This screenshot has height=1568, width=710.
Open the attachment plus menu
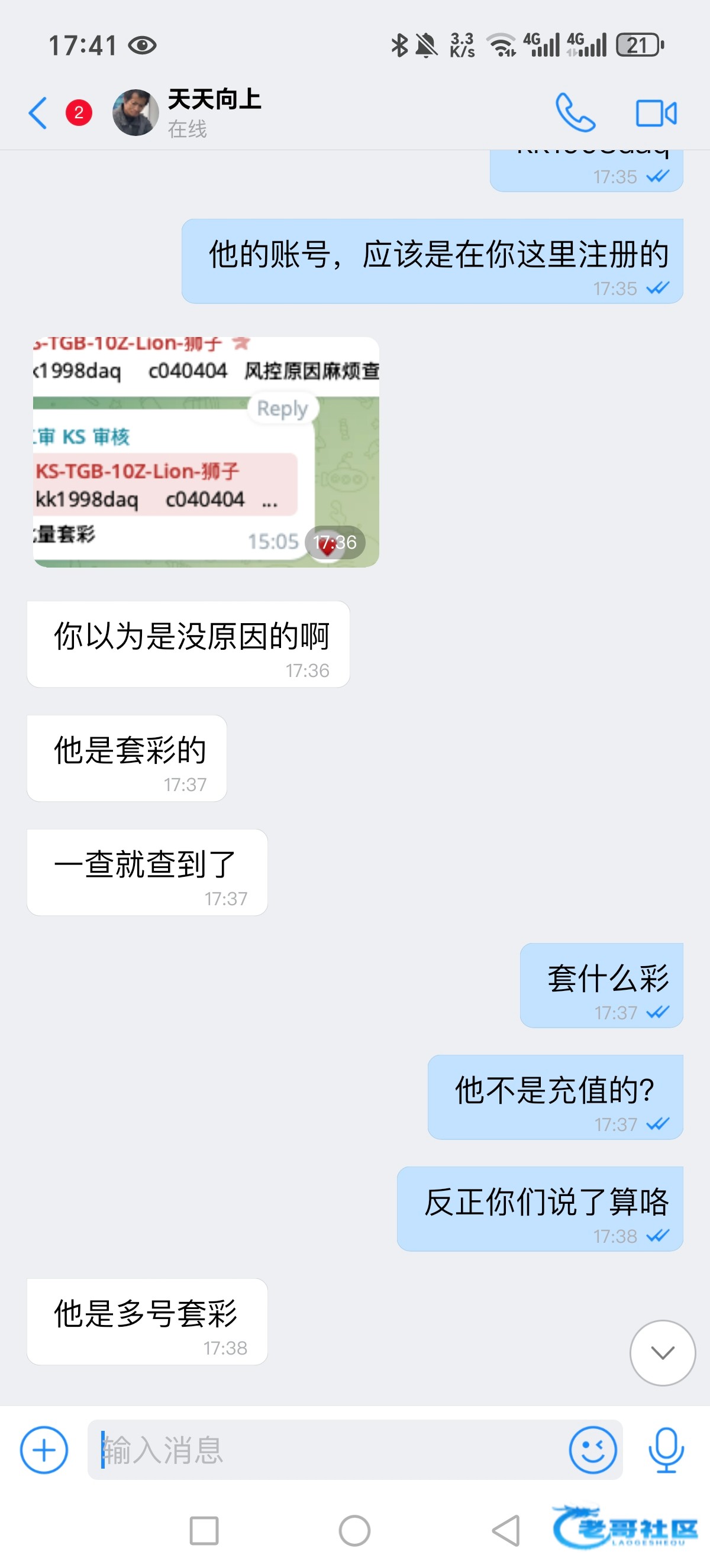tap(44, 1450)
